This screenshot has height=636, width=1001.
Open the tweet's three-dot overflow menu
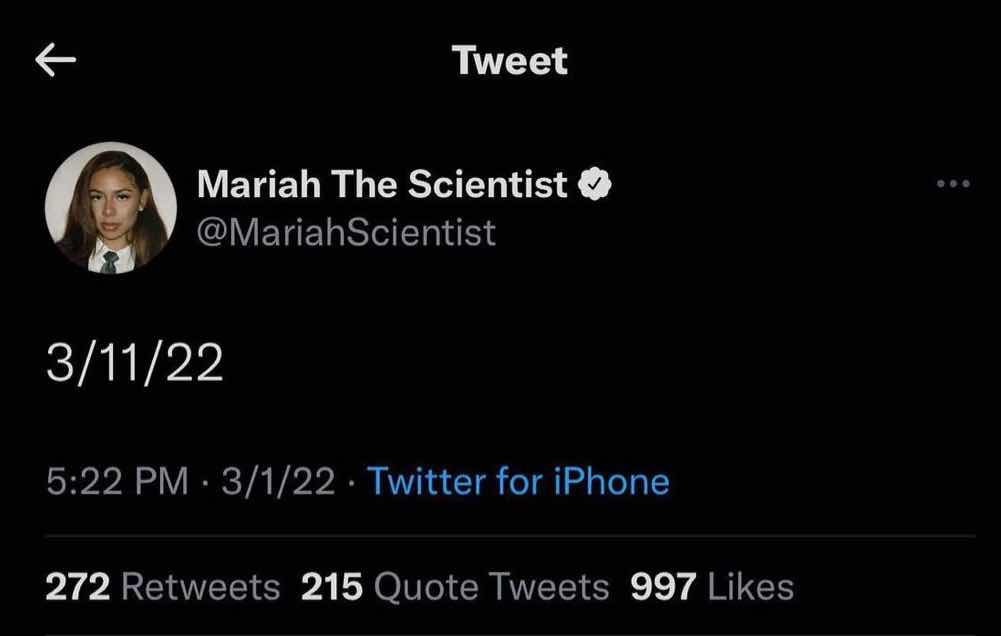coord(953,185)
